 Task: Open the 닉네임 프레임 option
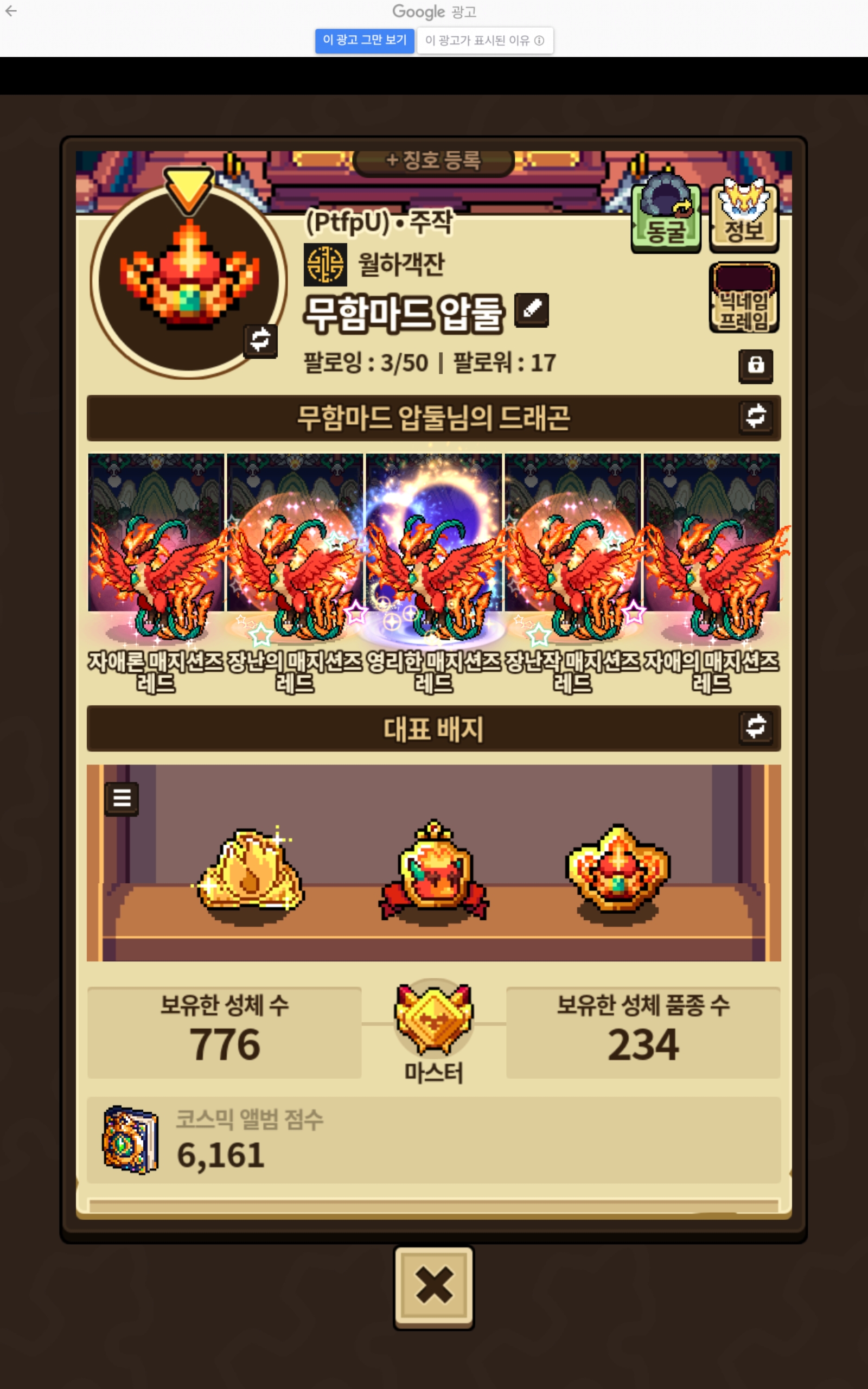pyautogui.click(x=743, y=298)
